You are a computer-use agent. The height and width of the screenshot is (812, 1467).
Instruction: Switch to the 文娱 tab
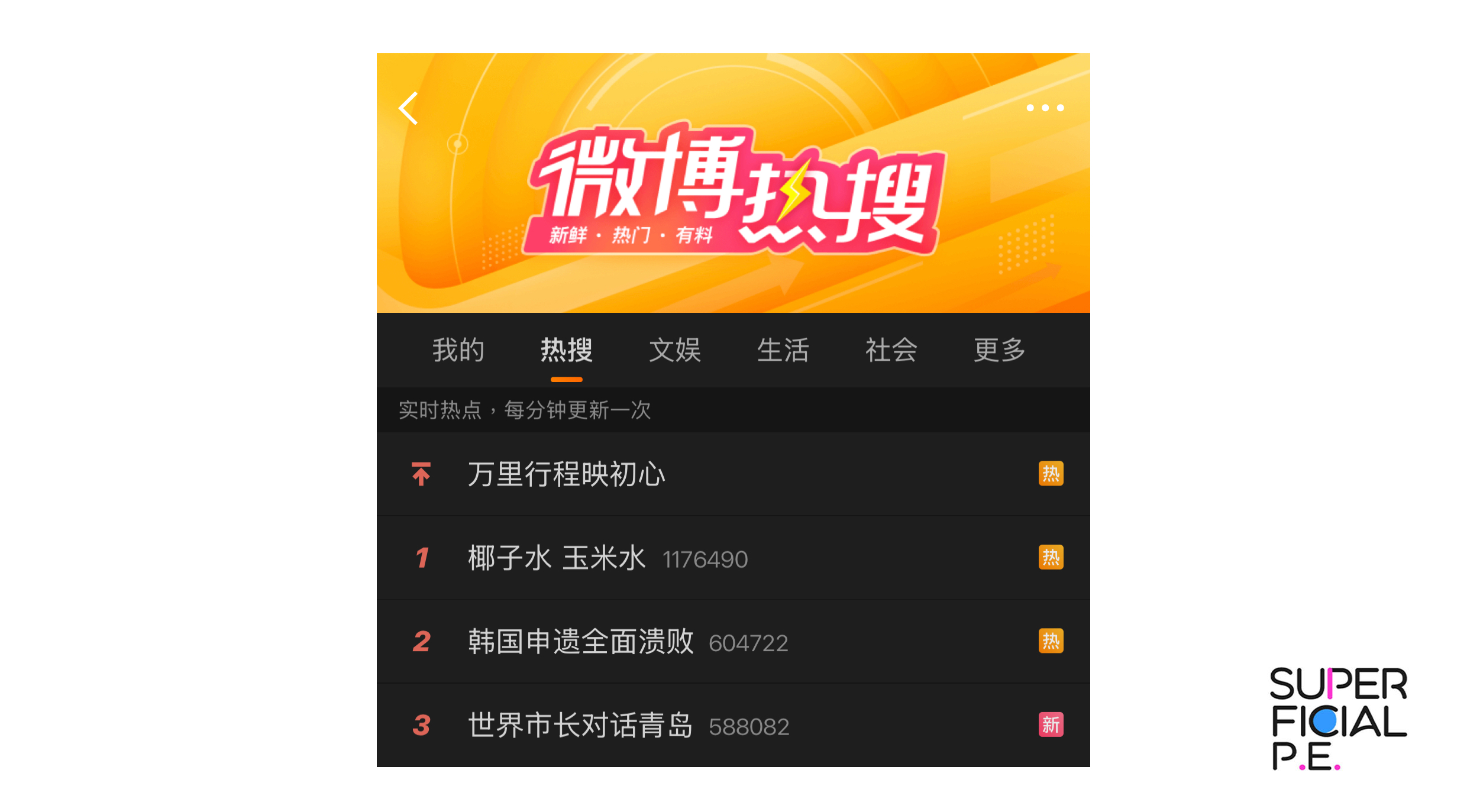pyautogui.click(x=675, y=350)
